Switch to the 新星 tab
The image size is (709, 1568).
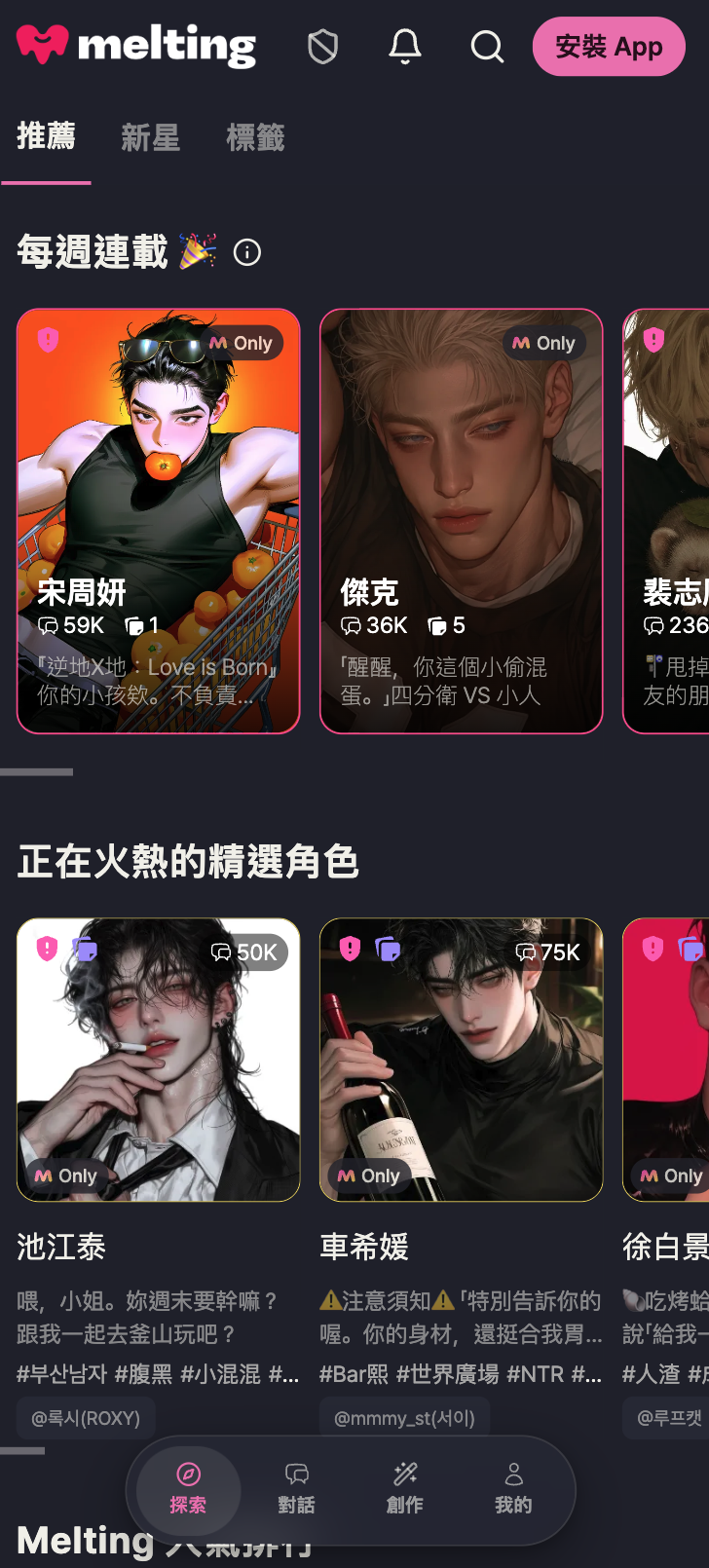(x=151, y=138)
